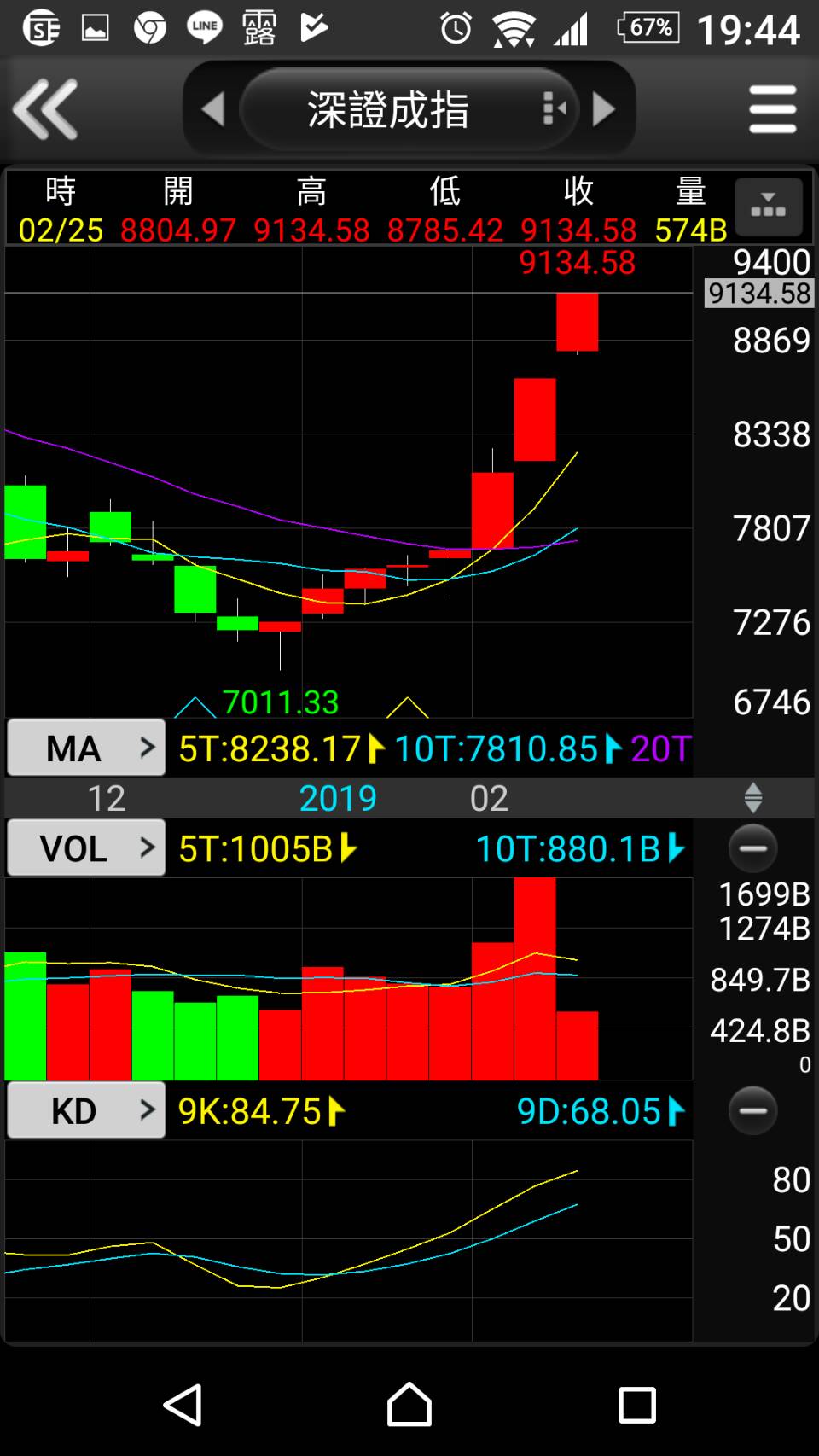Change the VOL indicator selector
This screenshot has height=1456, width=819.
(x=86, y=848)
